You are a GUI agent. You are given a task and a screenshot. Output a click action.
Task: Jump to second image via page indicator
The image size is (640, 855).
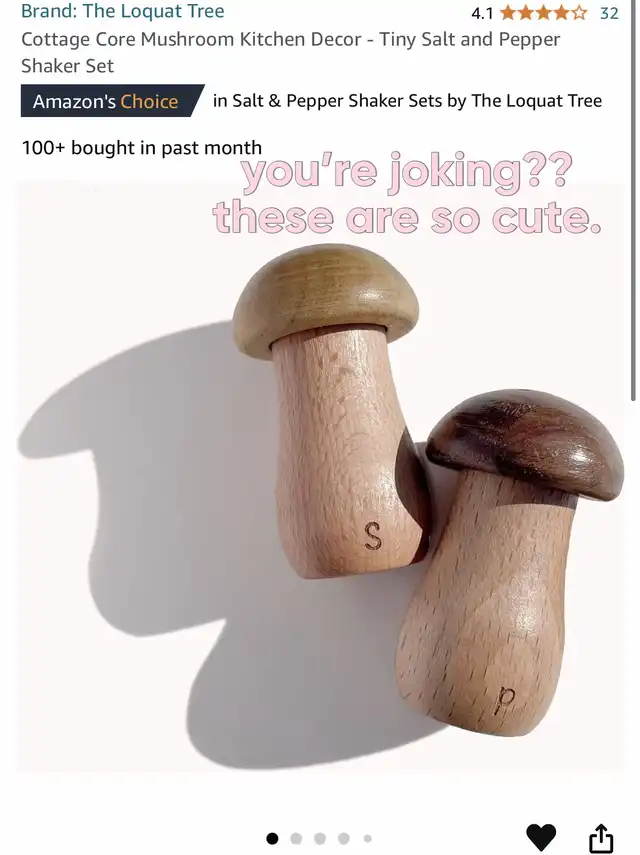[296, 838]
